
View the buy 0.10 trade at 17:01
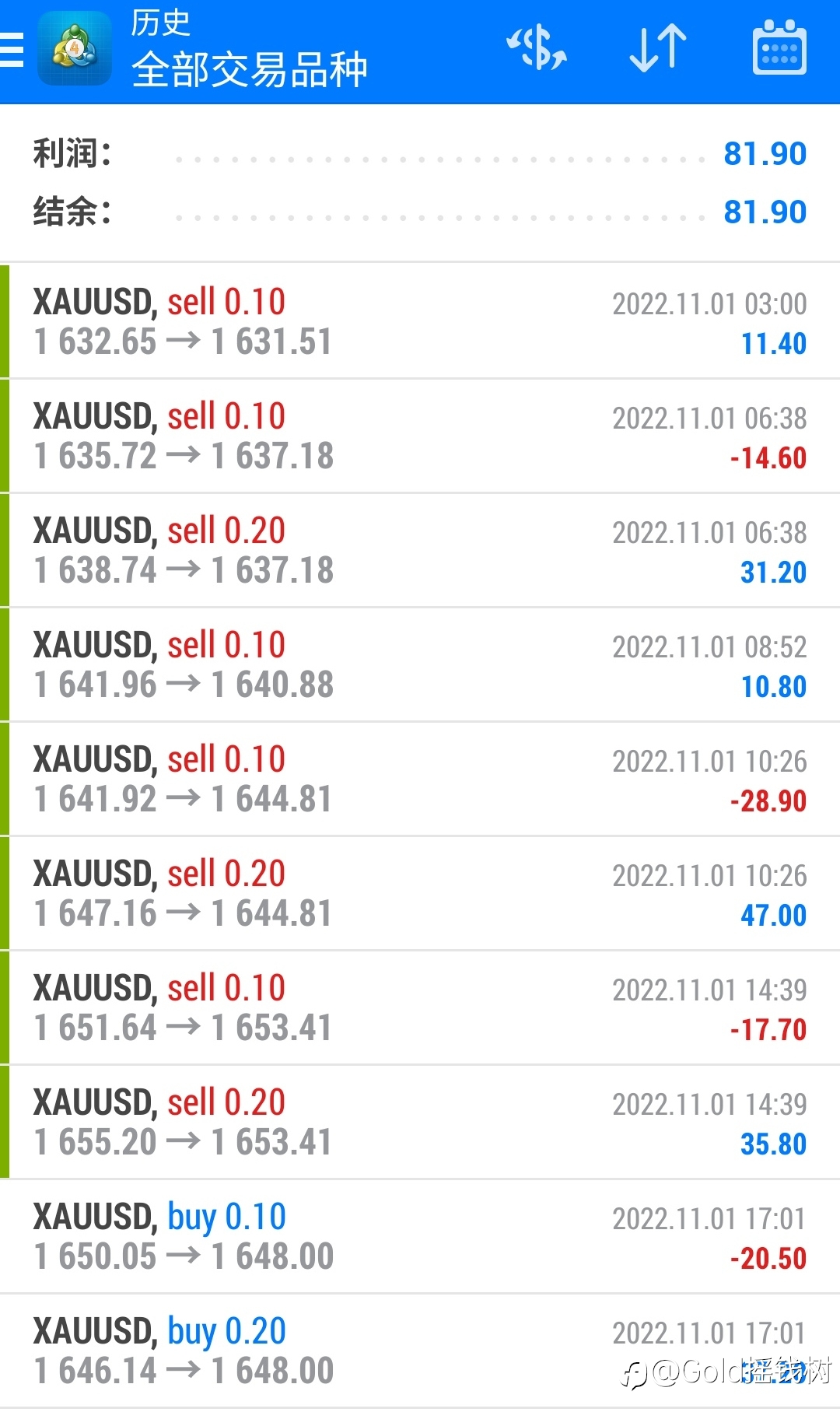420,1236
